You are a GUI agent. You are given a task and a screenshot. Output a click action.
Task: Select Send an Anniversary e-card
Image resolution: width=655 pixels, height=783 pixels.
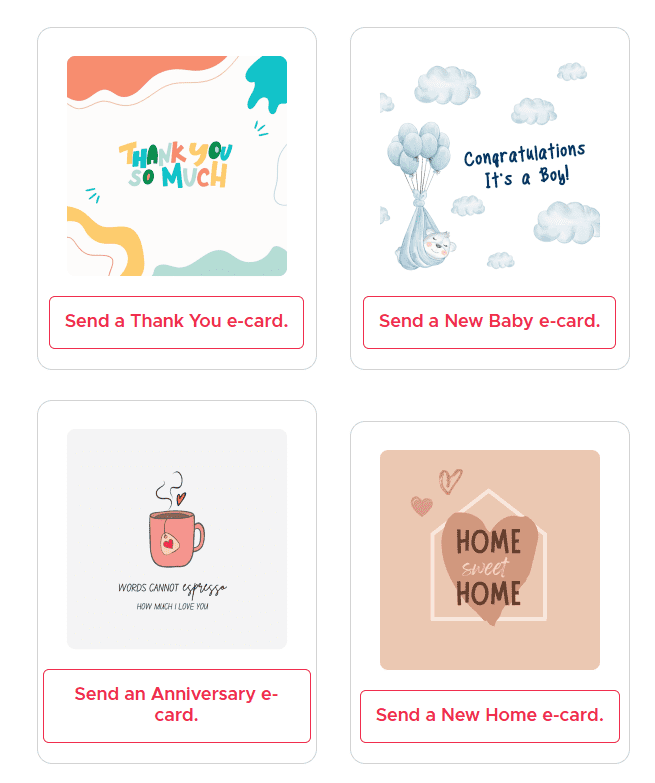click(x=177, y=705)
